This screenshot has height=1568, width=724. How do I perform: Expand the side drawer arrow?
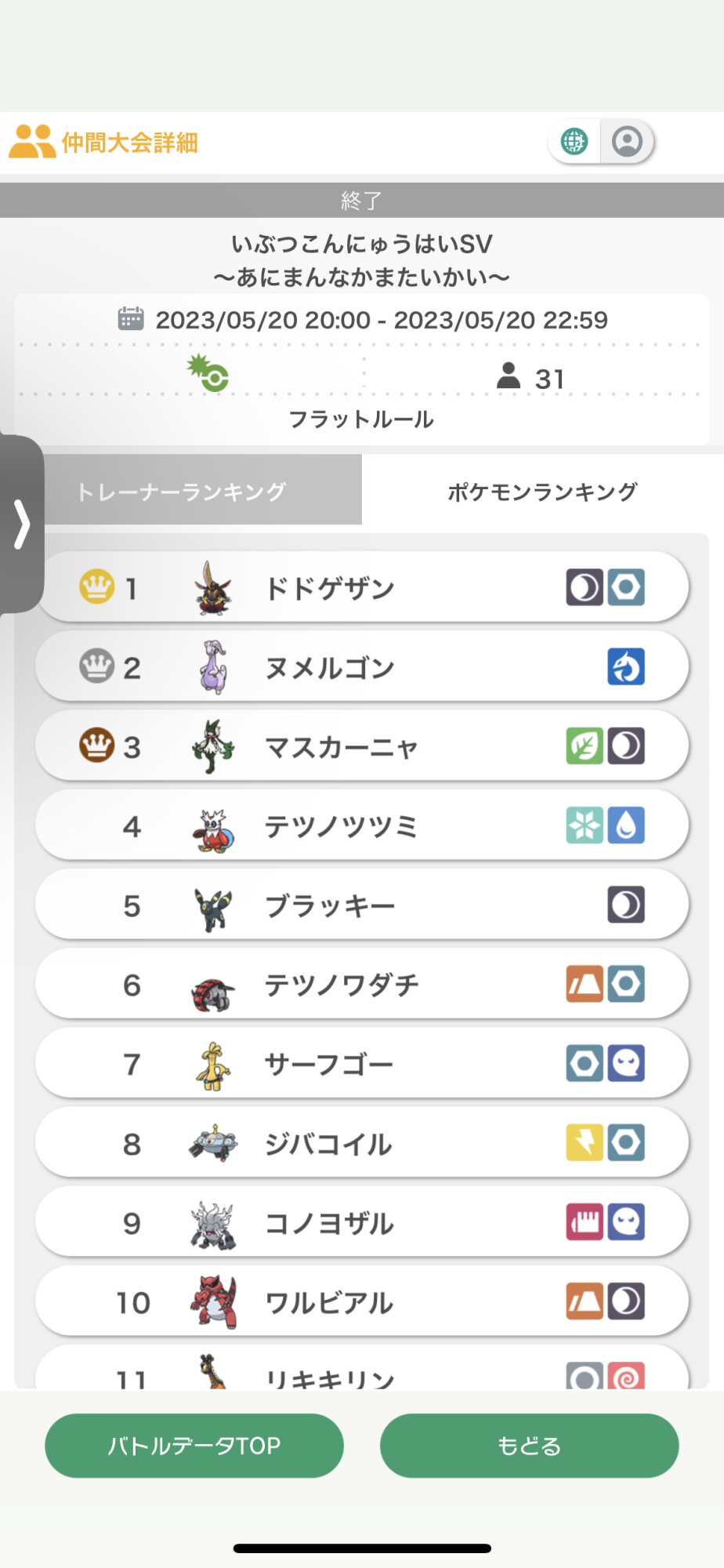click(21, 524)
